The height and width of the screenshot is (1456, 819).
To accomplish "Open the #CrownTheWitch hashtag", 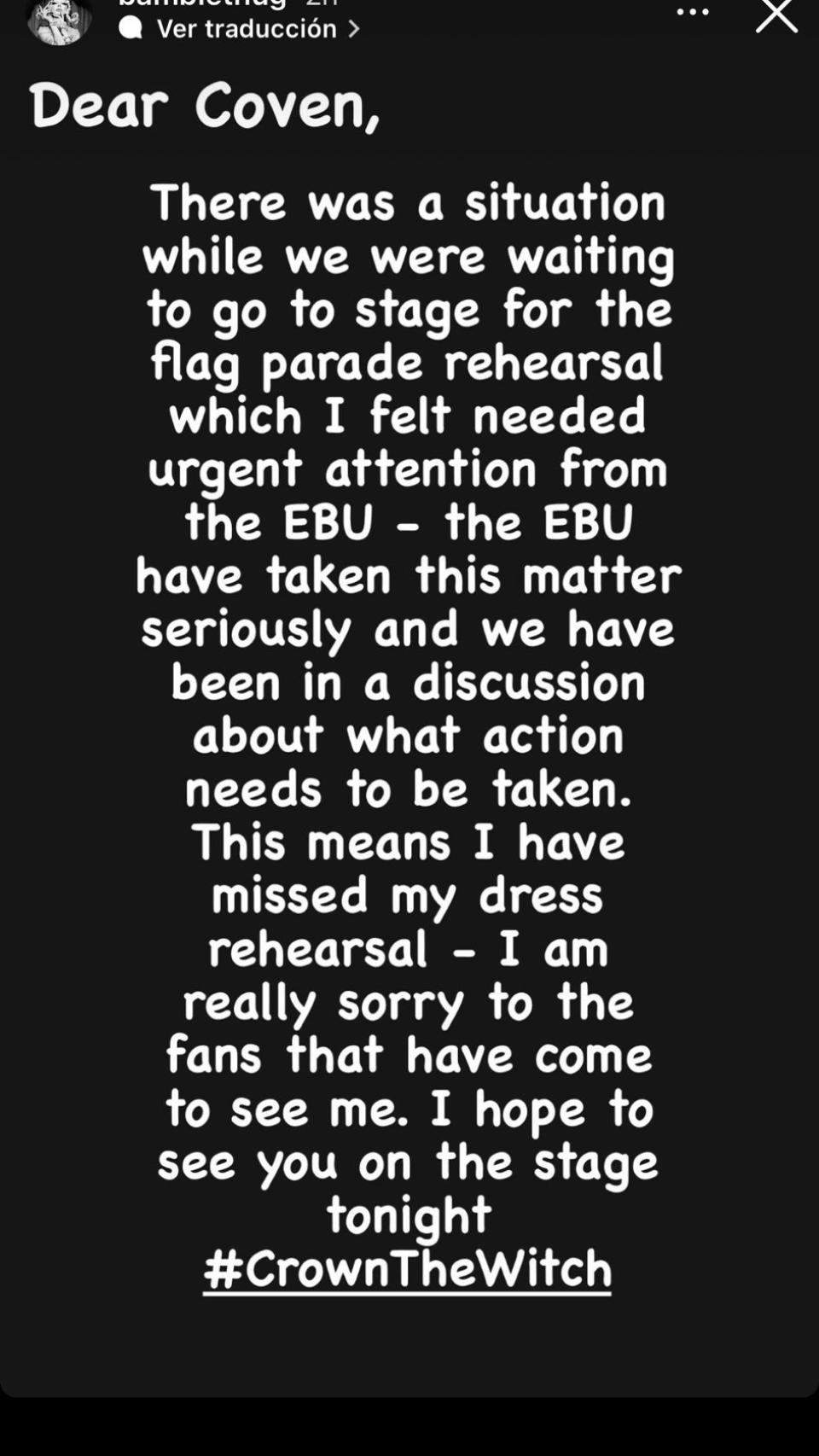I will [408, 1269].
